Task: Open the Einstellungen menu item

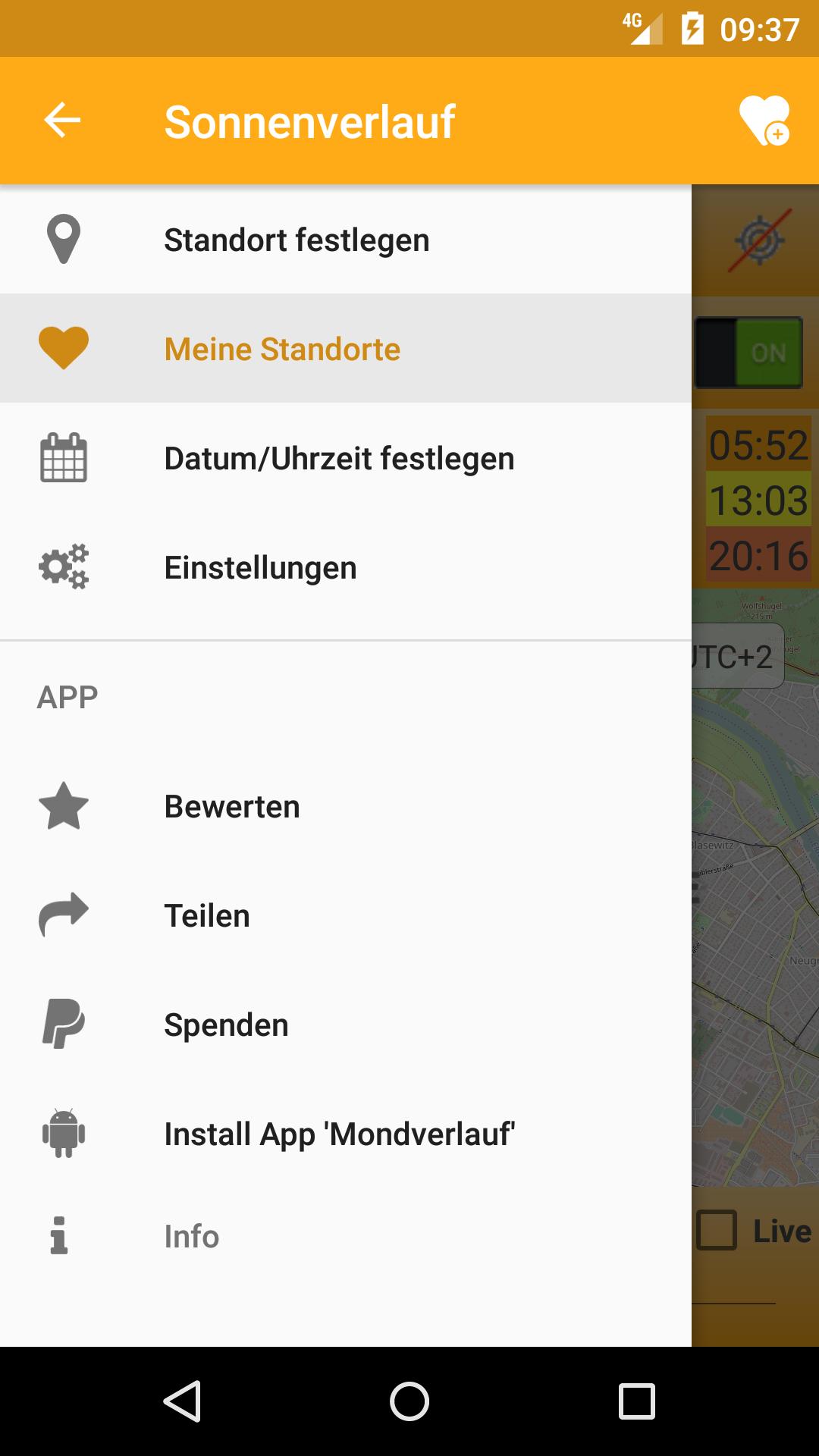Action: click(x=261, y=566)
